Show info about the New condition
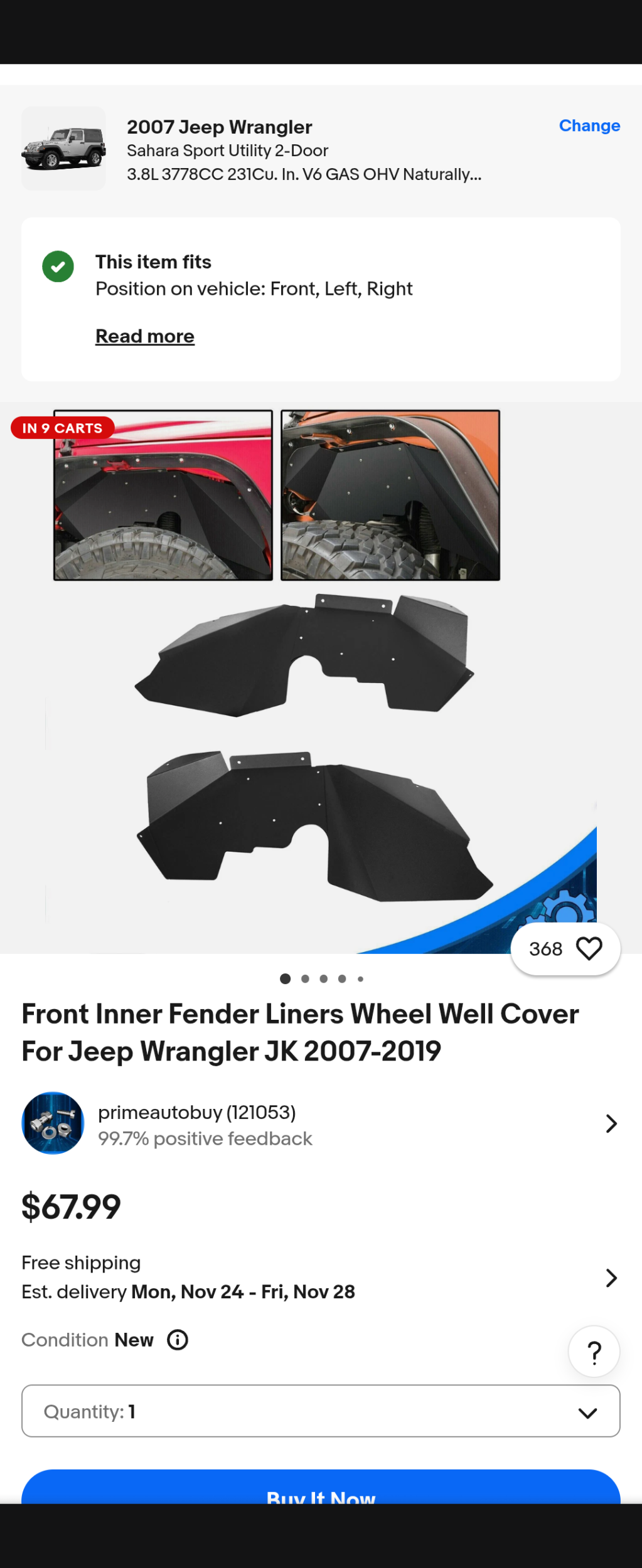The height and width of the screenshot is (1568, 642). 178,1340
